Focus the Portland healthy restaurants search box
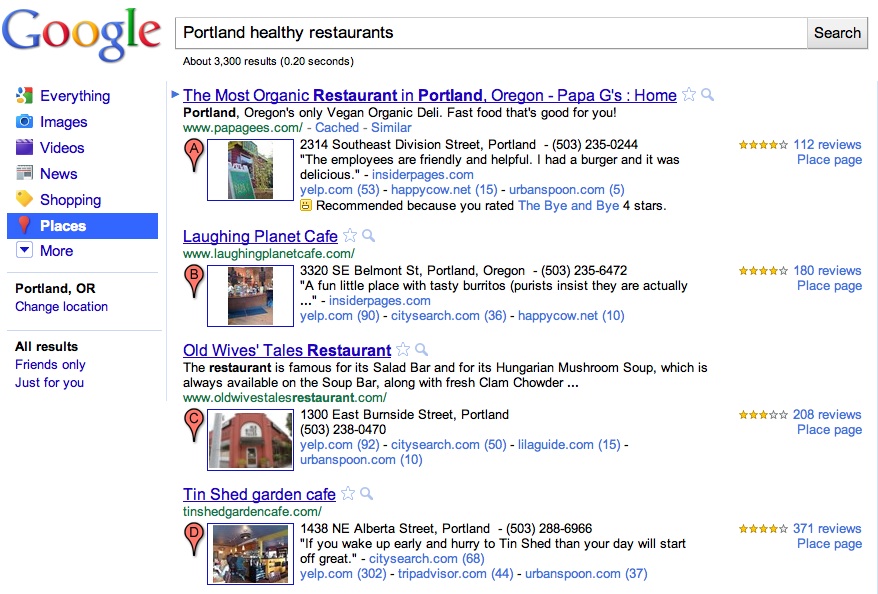878x594 pixels. click(x=490, y=33)
